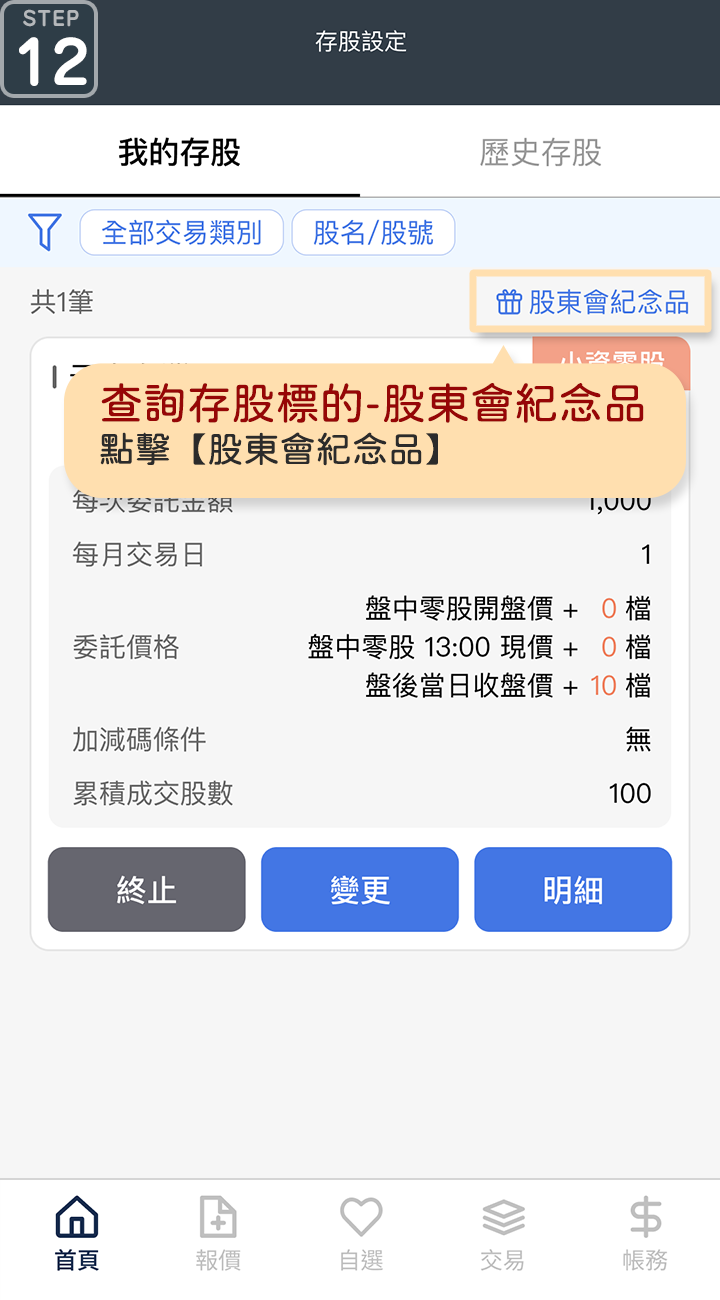
Task: Choose the 全部交易類別 filter chip
Action: [x=182, y=233]
